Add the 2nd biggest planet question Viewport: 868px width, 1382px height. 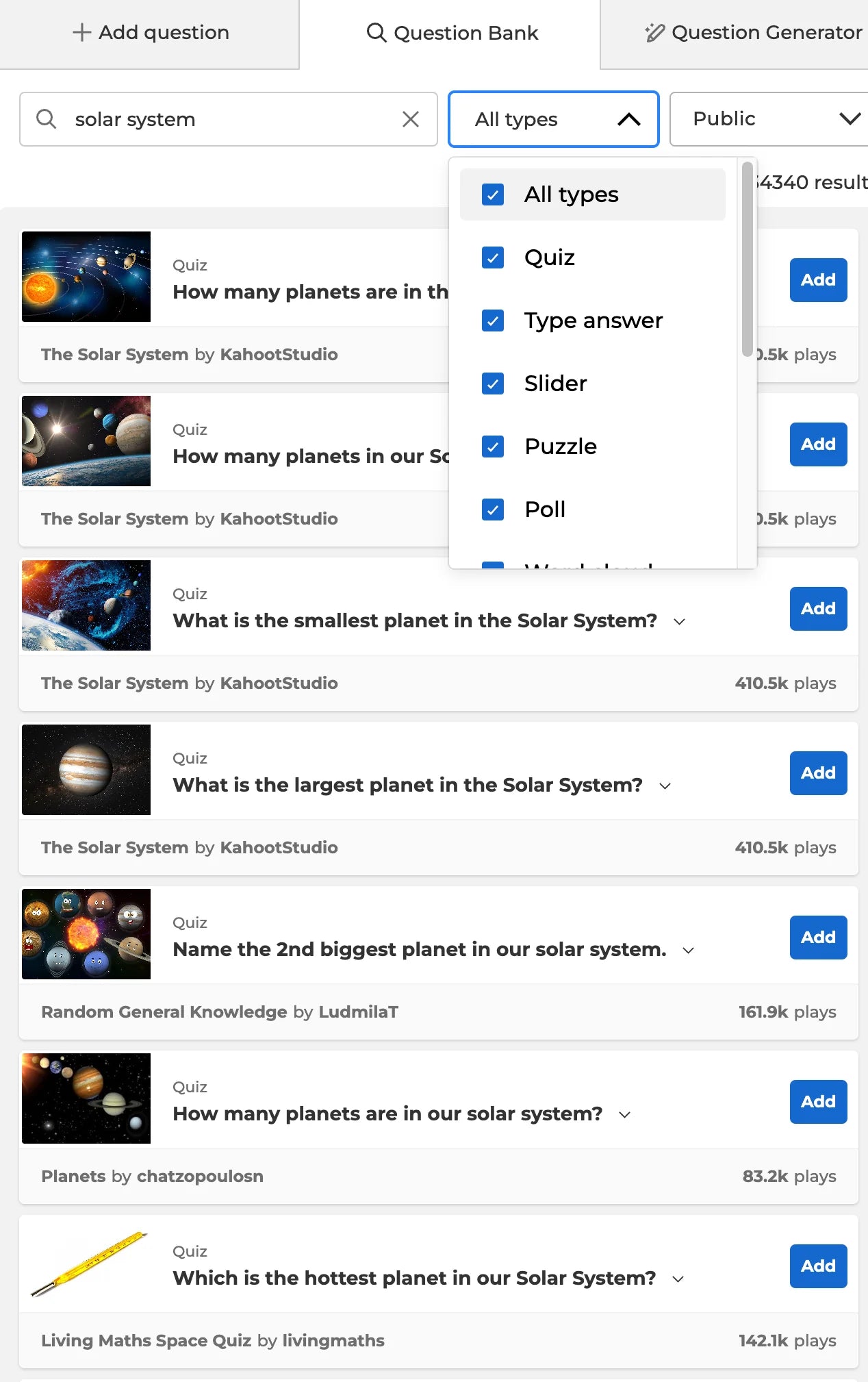(818, 938)
